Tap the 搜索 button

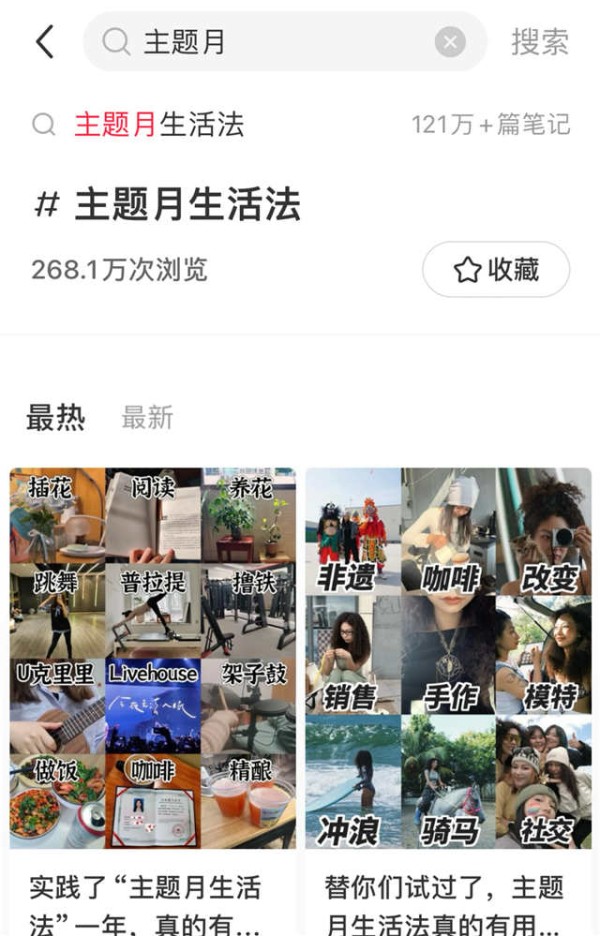[x=540, y=42]
